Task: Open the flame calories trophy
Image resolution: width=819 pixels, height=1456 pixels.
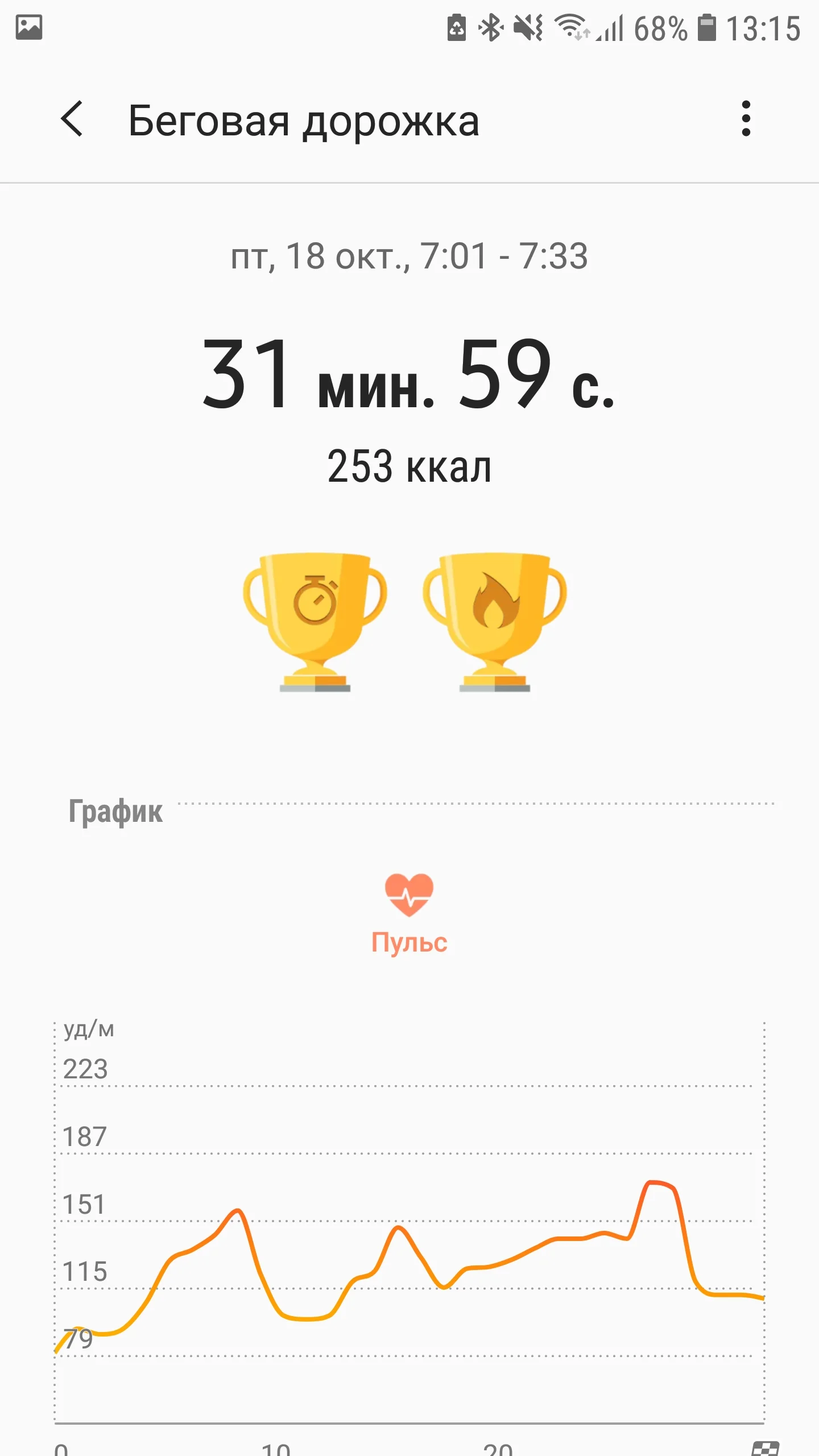Action: tap(495, 621)
